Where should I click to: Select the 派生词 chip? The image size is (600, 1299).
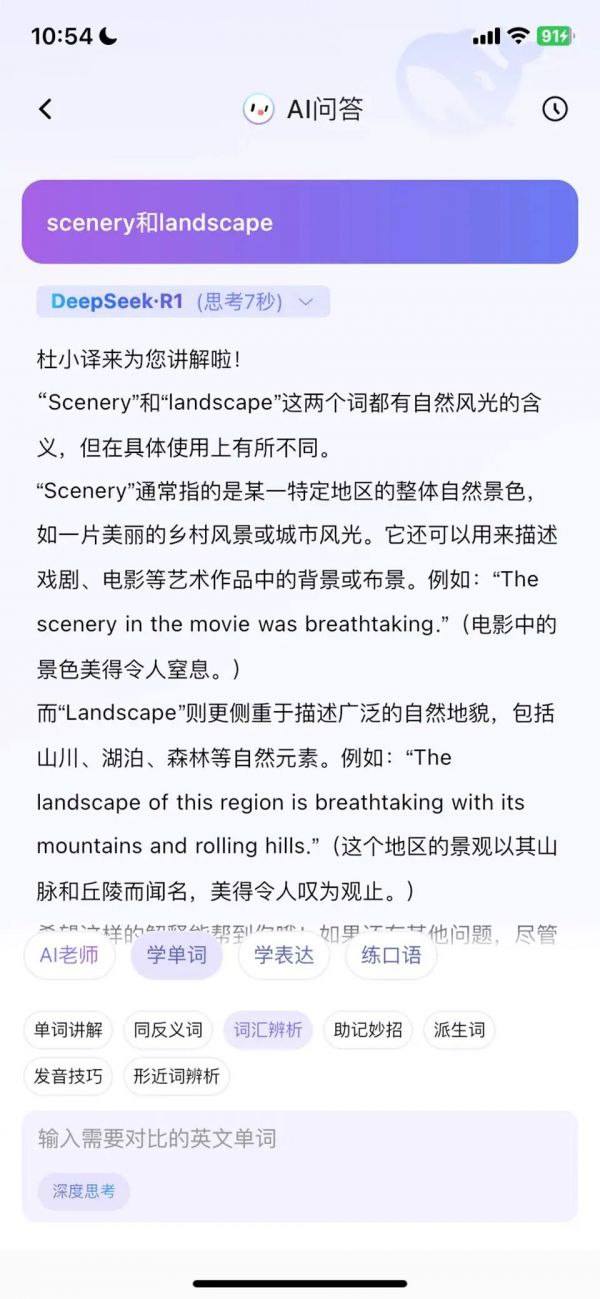coord(459,1030)
